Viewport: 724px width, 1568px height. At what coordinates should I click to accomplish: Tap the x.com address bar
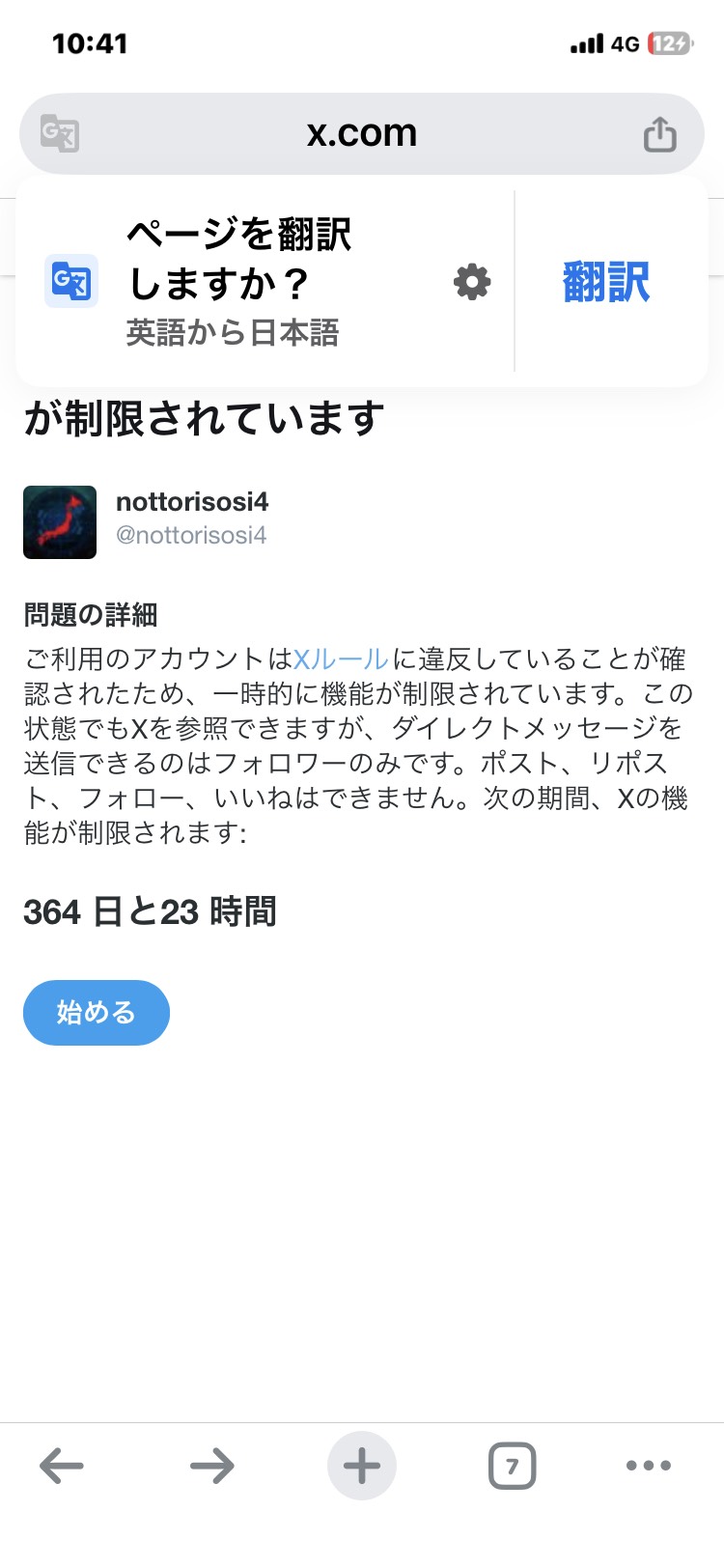point(362,133)
